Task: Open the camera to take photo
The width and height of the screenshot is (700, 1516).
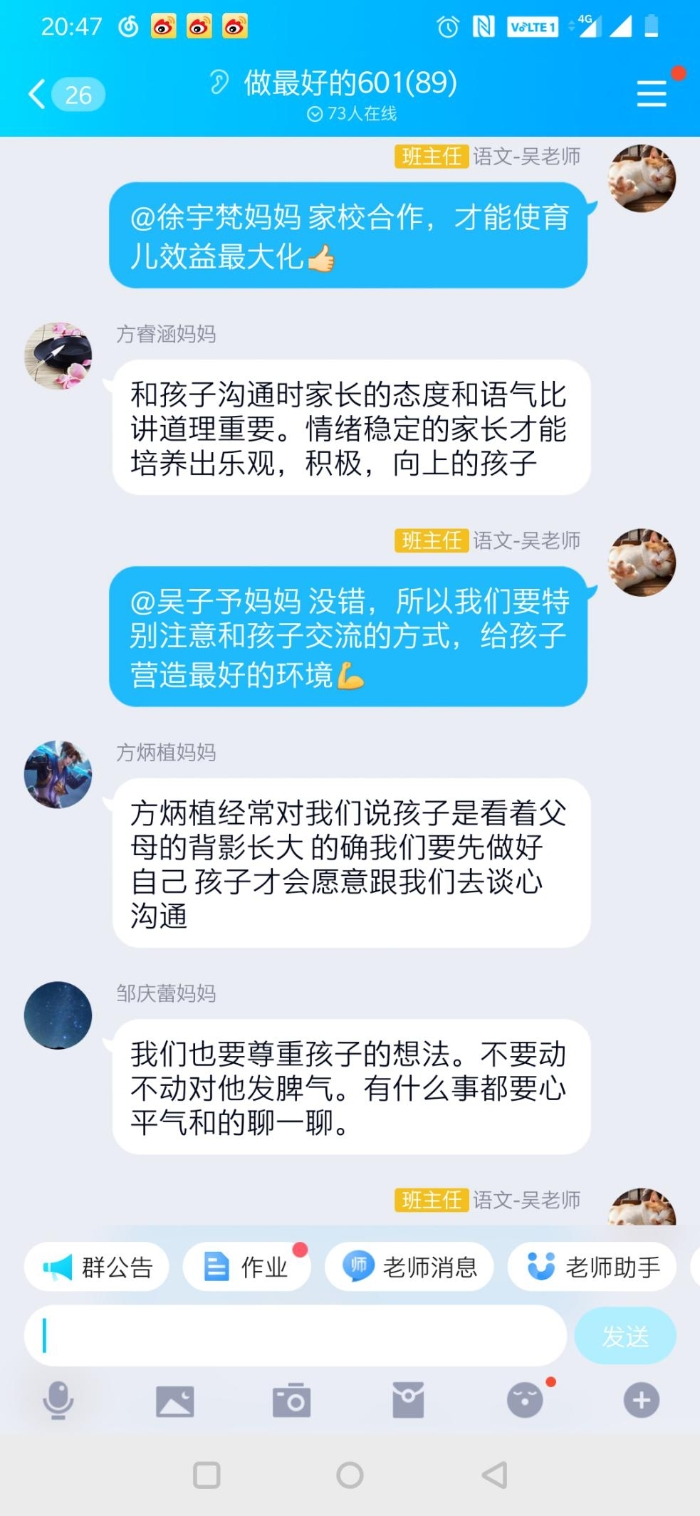Action: point(292,1401)
